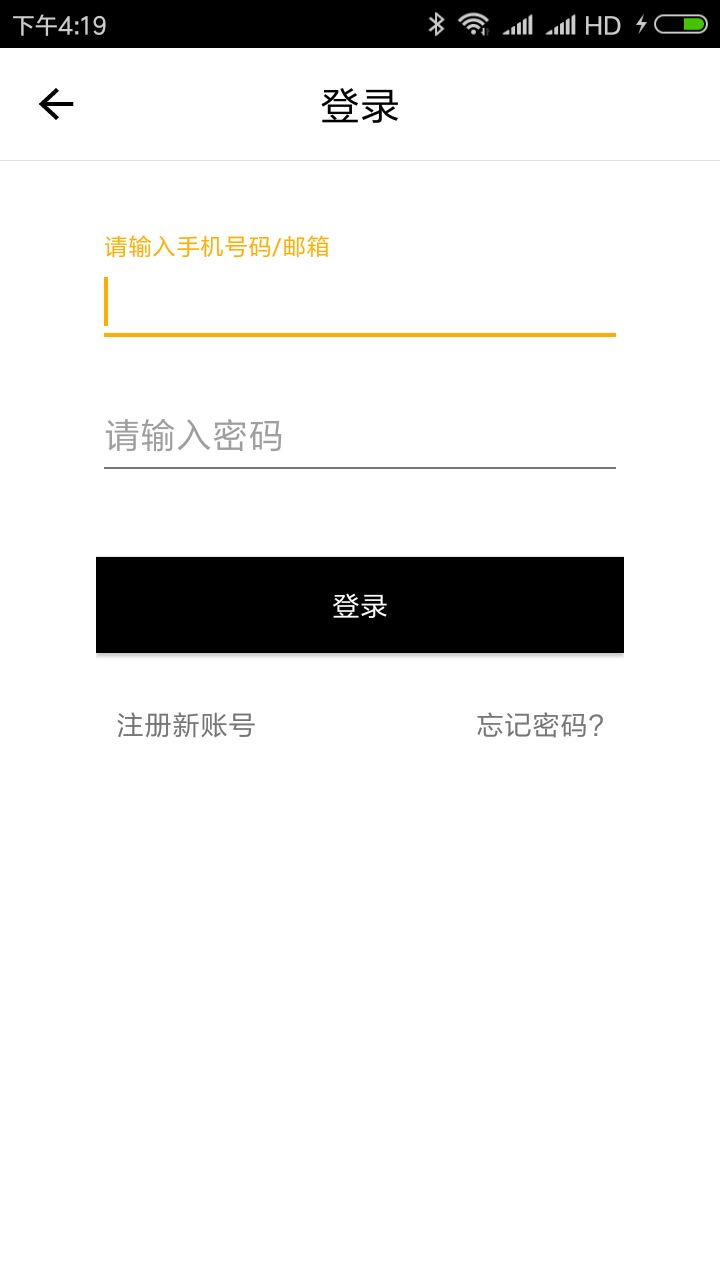720x1280 pixels.
Task: Click the cellular signal bars icon
Action: pyautogui.click(x=518, y=22)
